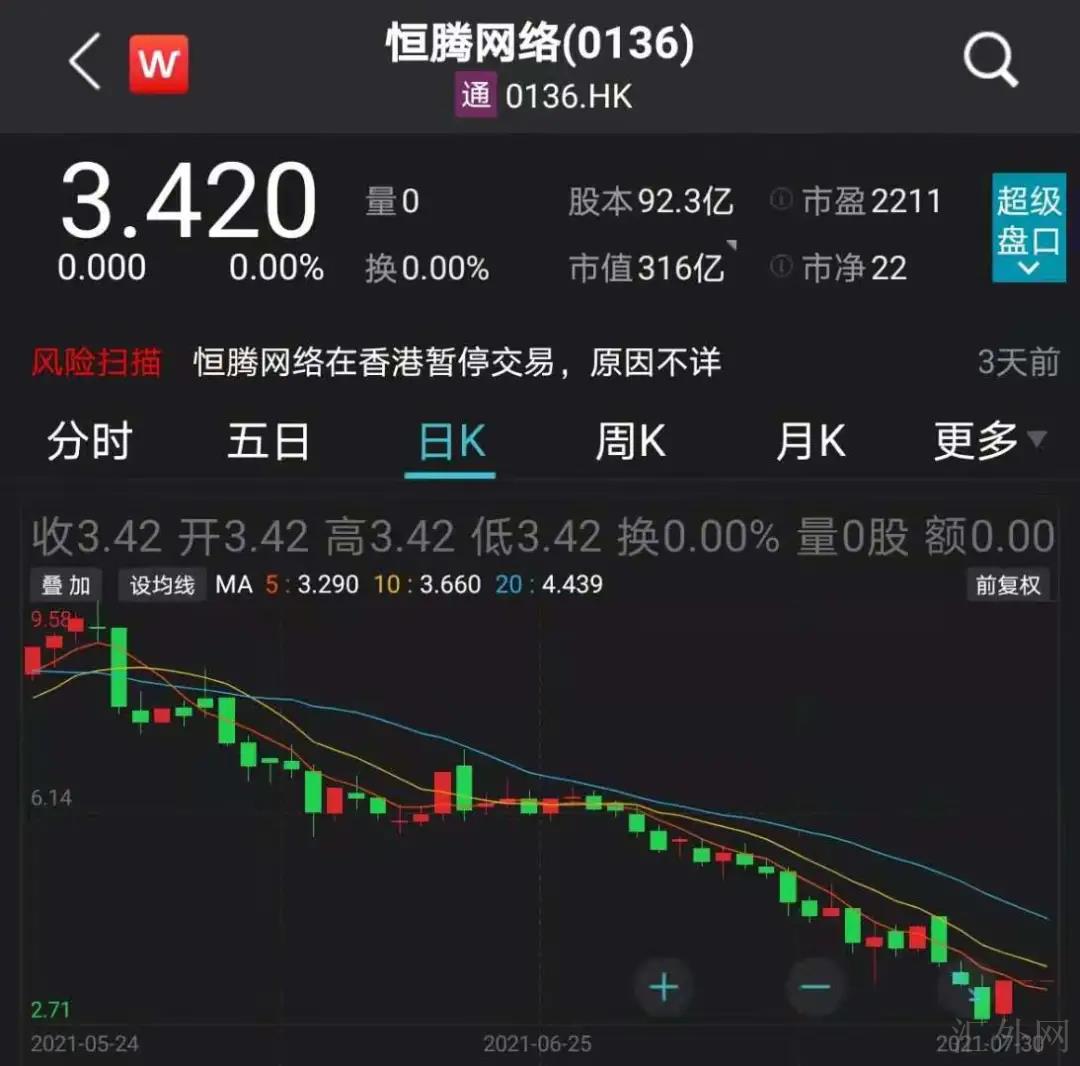Switch to the 分时 chart tab
Viewport: 1080px width, 1066px height.
point(90,441)
